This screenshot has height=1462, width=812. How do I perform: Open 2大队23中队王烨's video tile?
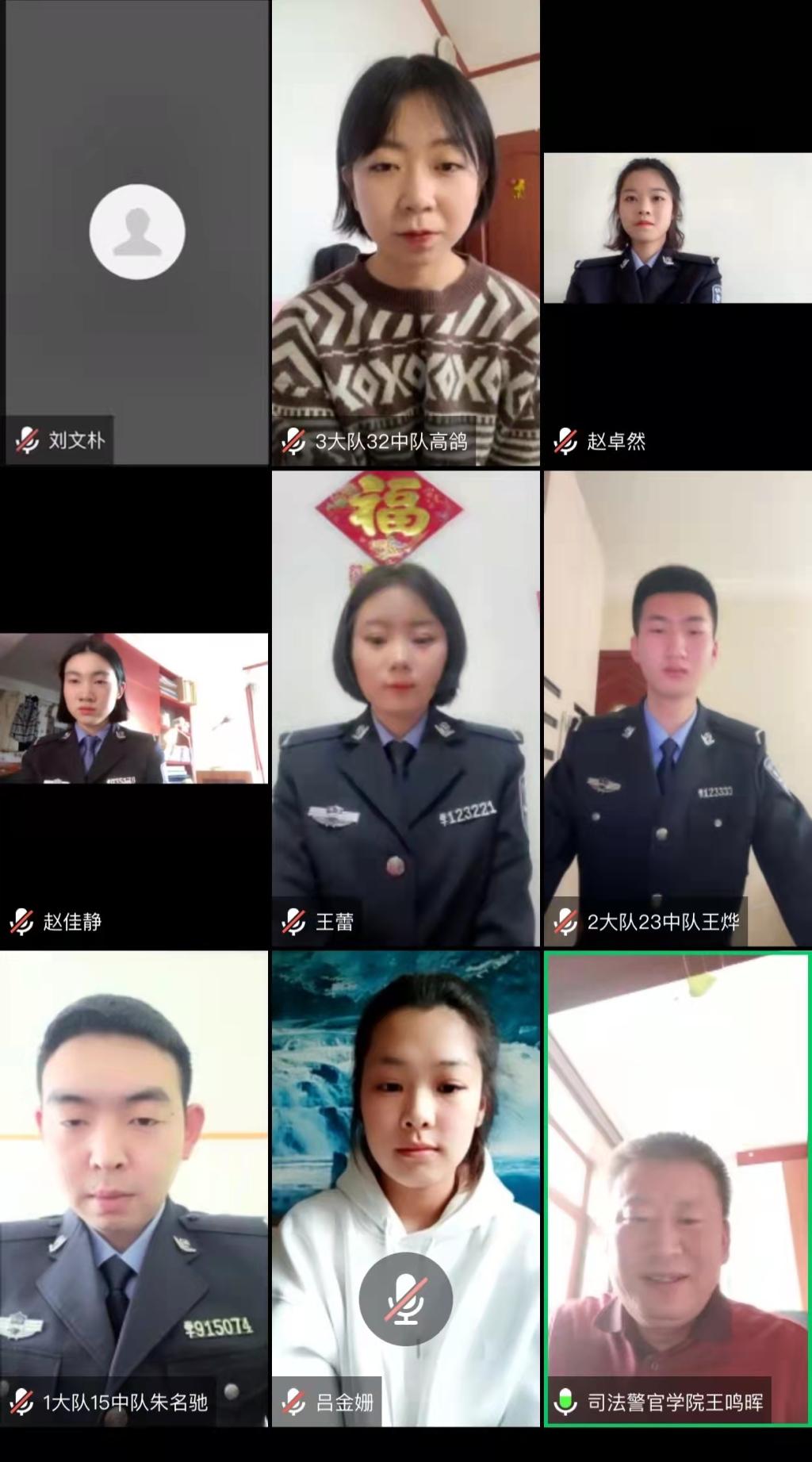click(x=677, y=708)
